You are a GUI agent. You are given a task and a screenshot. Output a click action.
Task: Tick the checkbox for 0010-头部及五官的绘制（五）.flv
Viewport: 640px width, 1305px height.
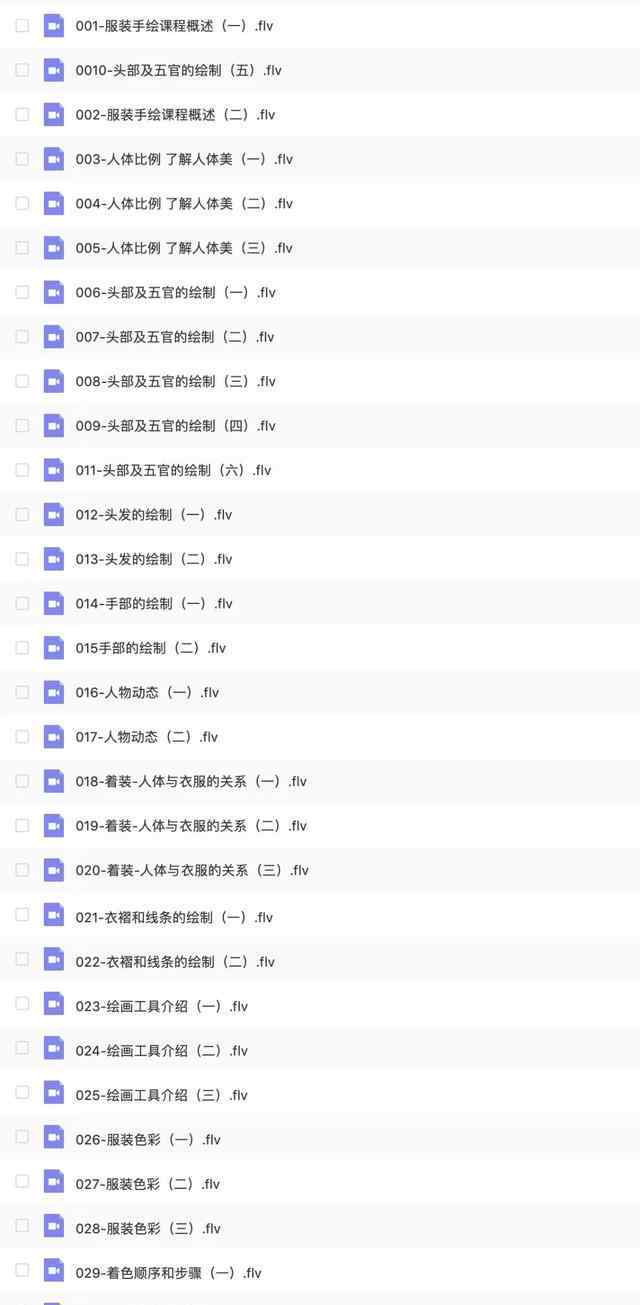coord(22,70)
